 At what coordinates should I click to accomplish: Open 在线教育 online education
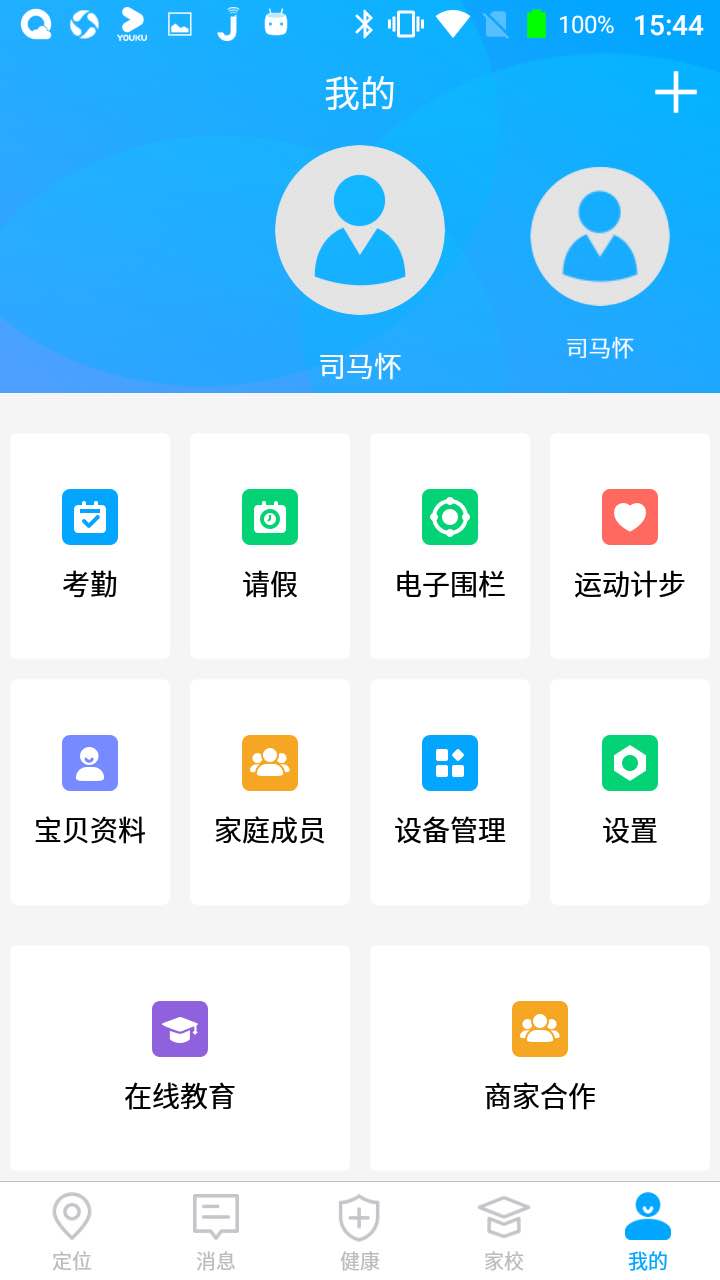point(180,1057)
